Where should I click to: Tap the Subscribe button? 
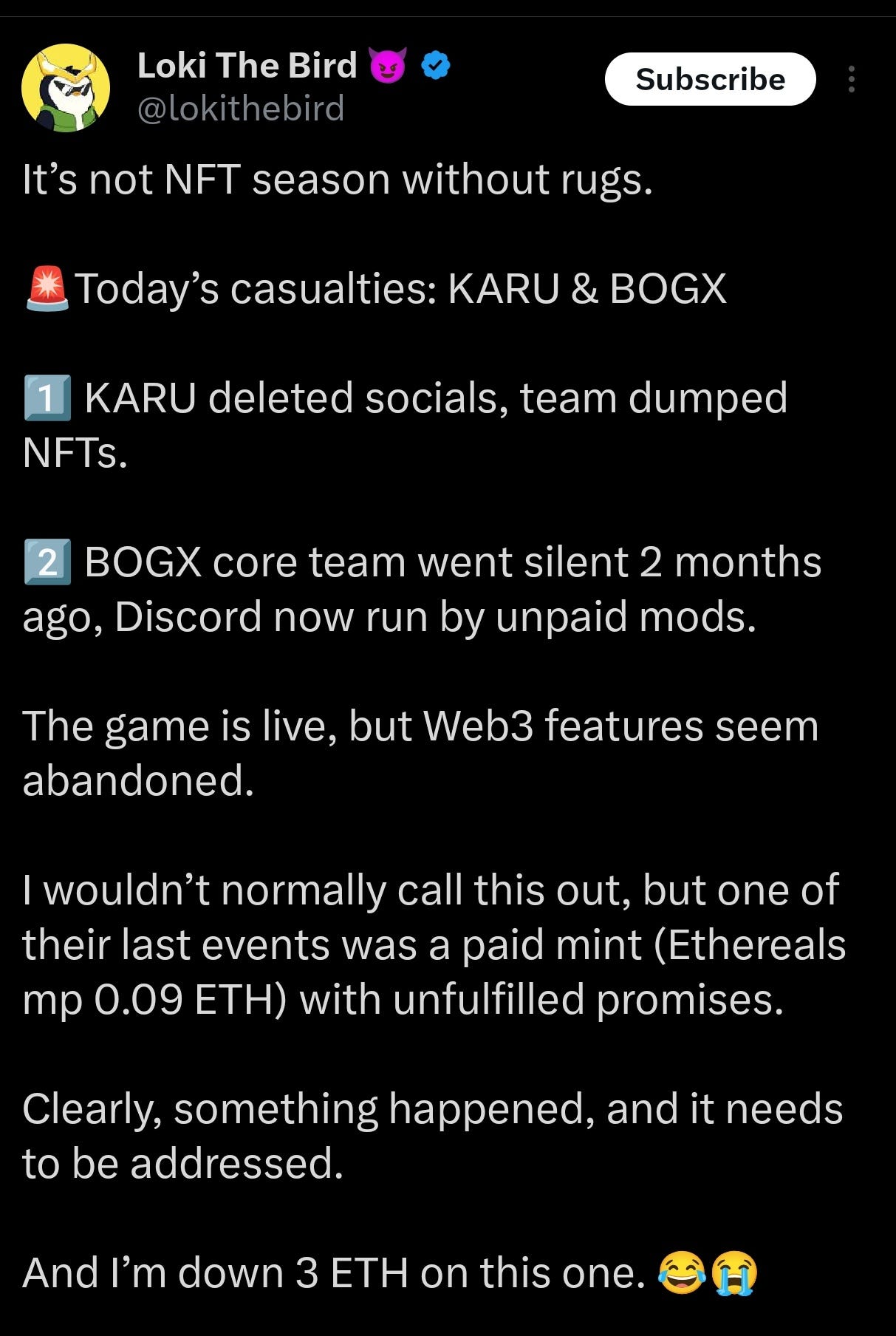710,79
